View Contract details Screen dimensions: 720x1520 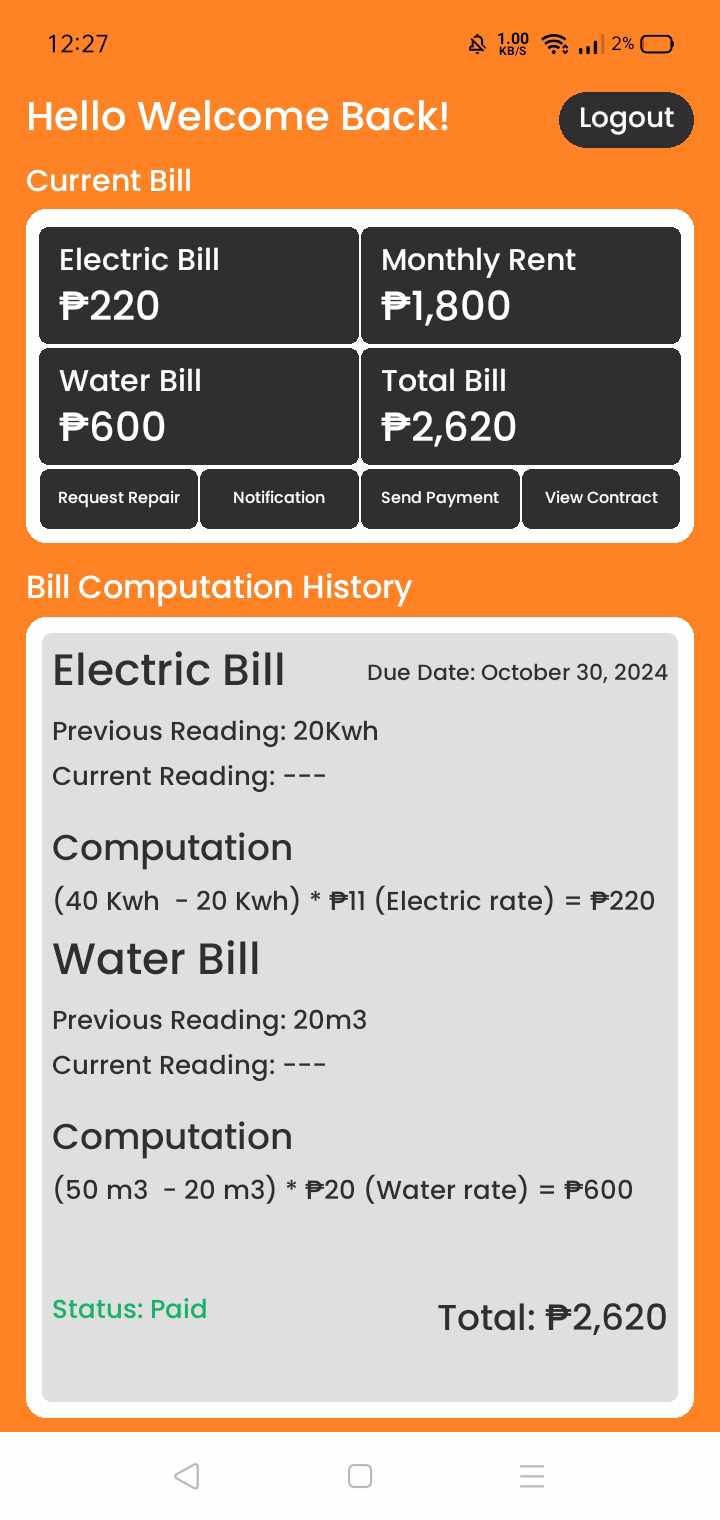[x=601, y=498]
